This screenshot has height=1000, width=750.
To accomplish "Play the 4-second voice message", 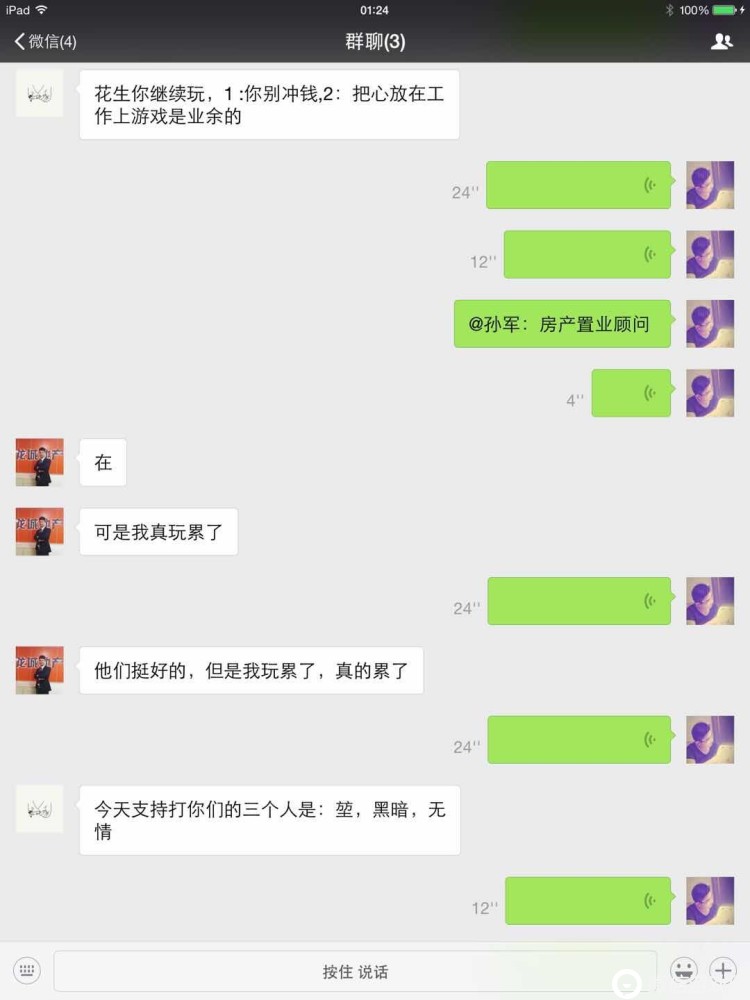I will pyautogui.click(x=630, y=393).
